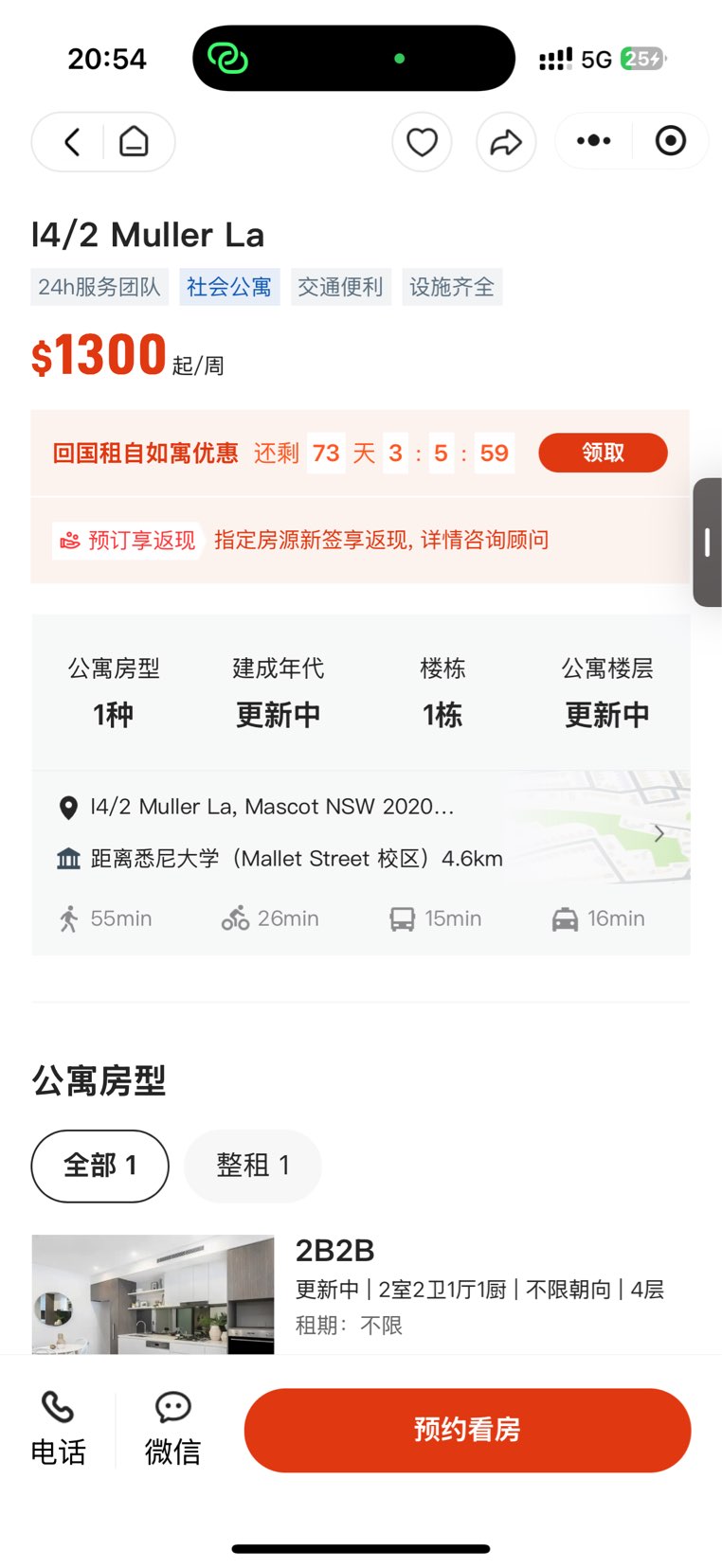Call the agent via 电话
722x1568 pixels.
tap(59, 1430)
